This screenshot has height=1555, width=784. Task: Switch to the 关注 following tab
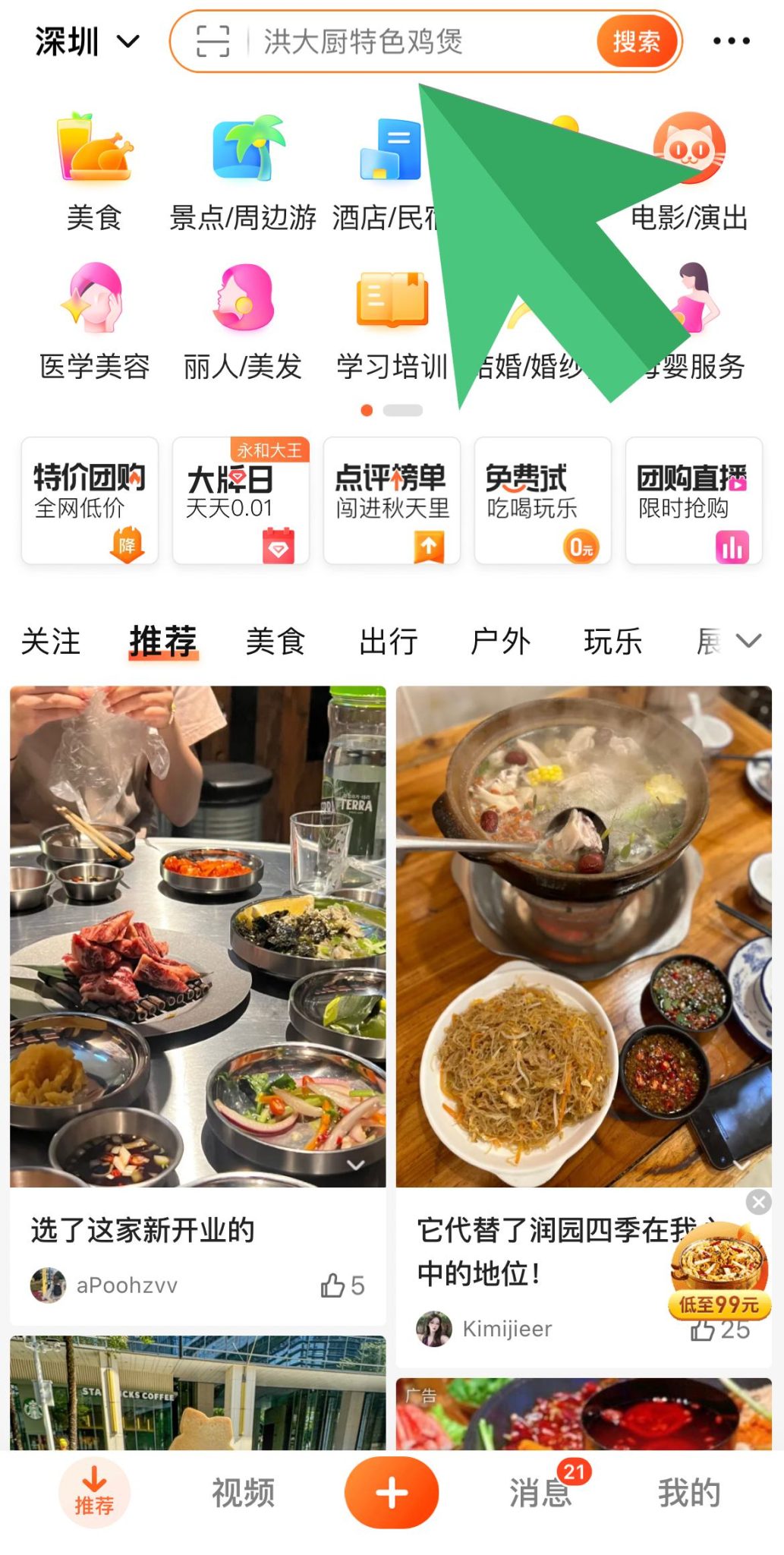coord(52,640)
